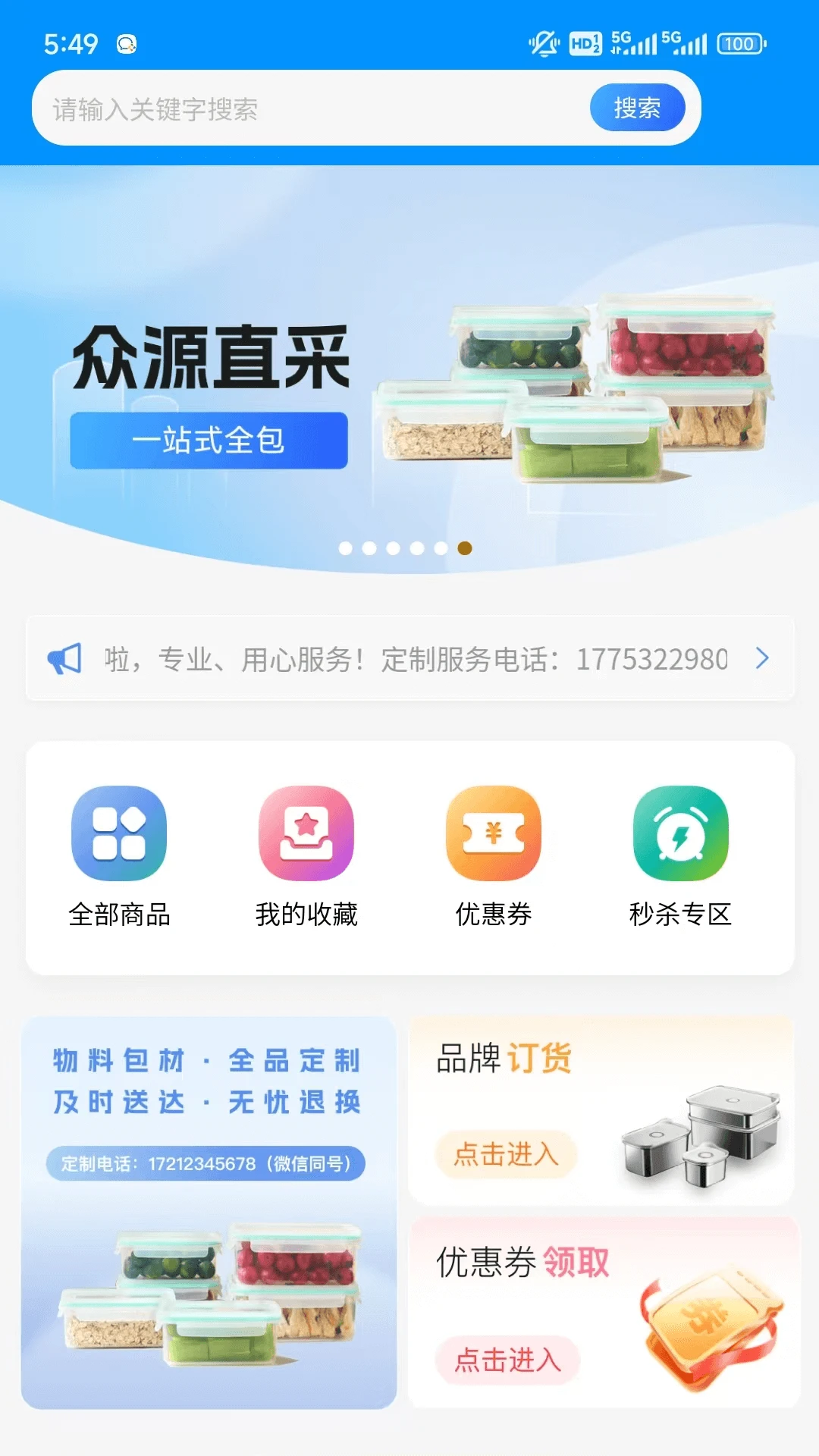Select the last carousel indicator dot
Viewport: 819px width, 1456px height.
point(463,547)
